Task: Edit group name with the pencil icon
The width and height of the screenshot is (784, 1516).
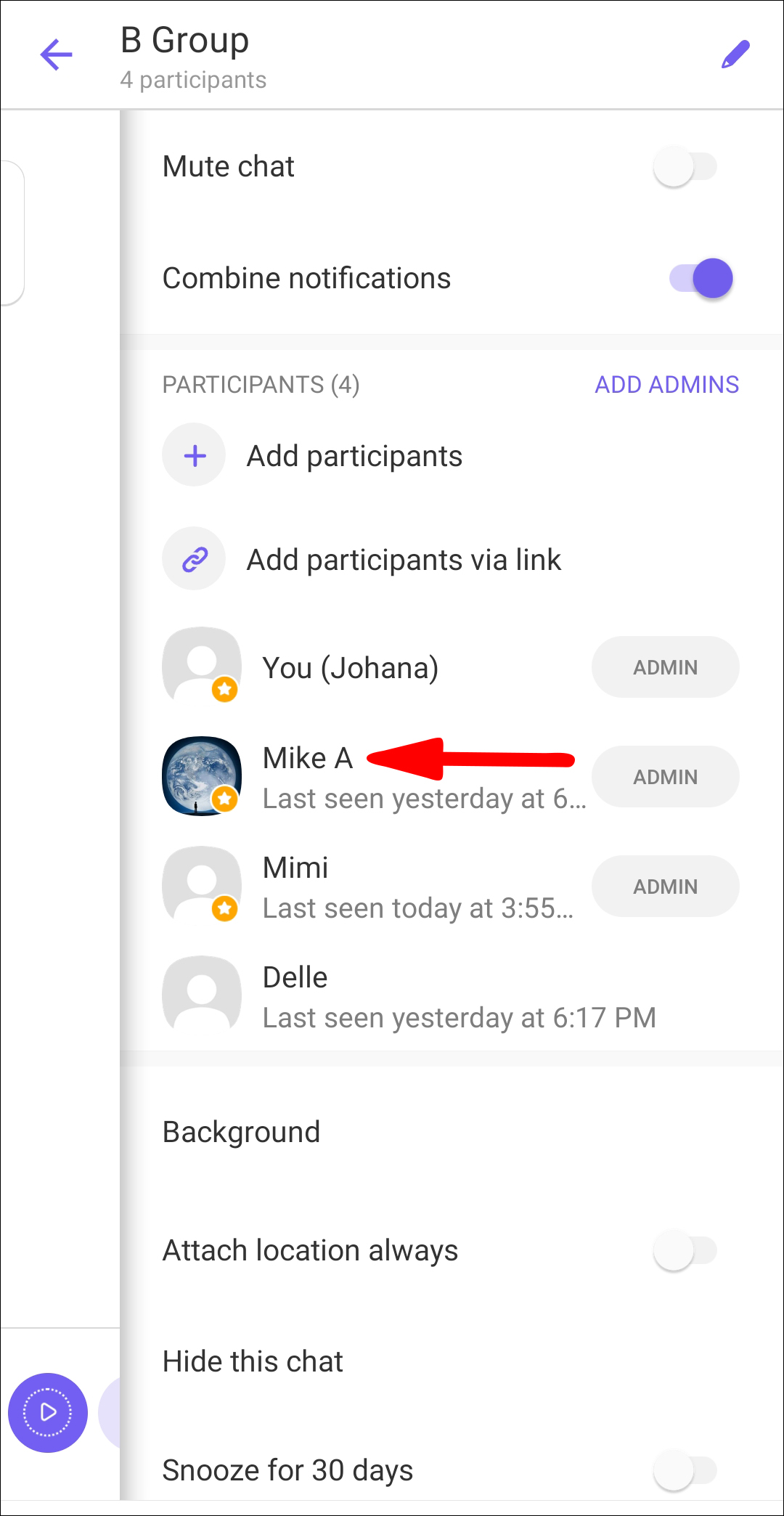Action: coord(735,54)
